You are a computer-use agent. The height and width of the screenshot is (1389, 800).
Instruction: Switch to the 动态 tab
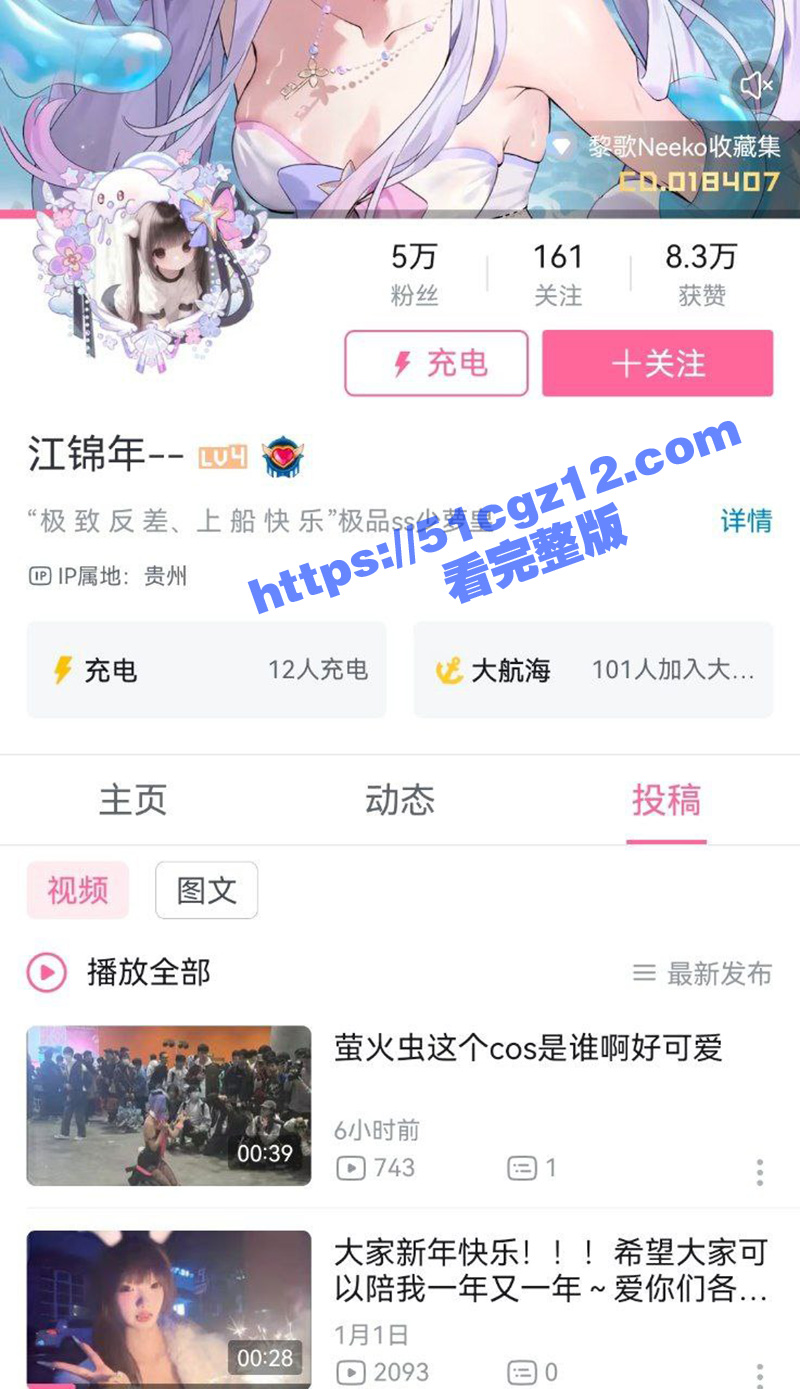coord(399,800)
